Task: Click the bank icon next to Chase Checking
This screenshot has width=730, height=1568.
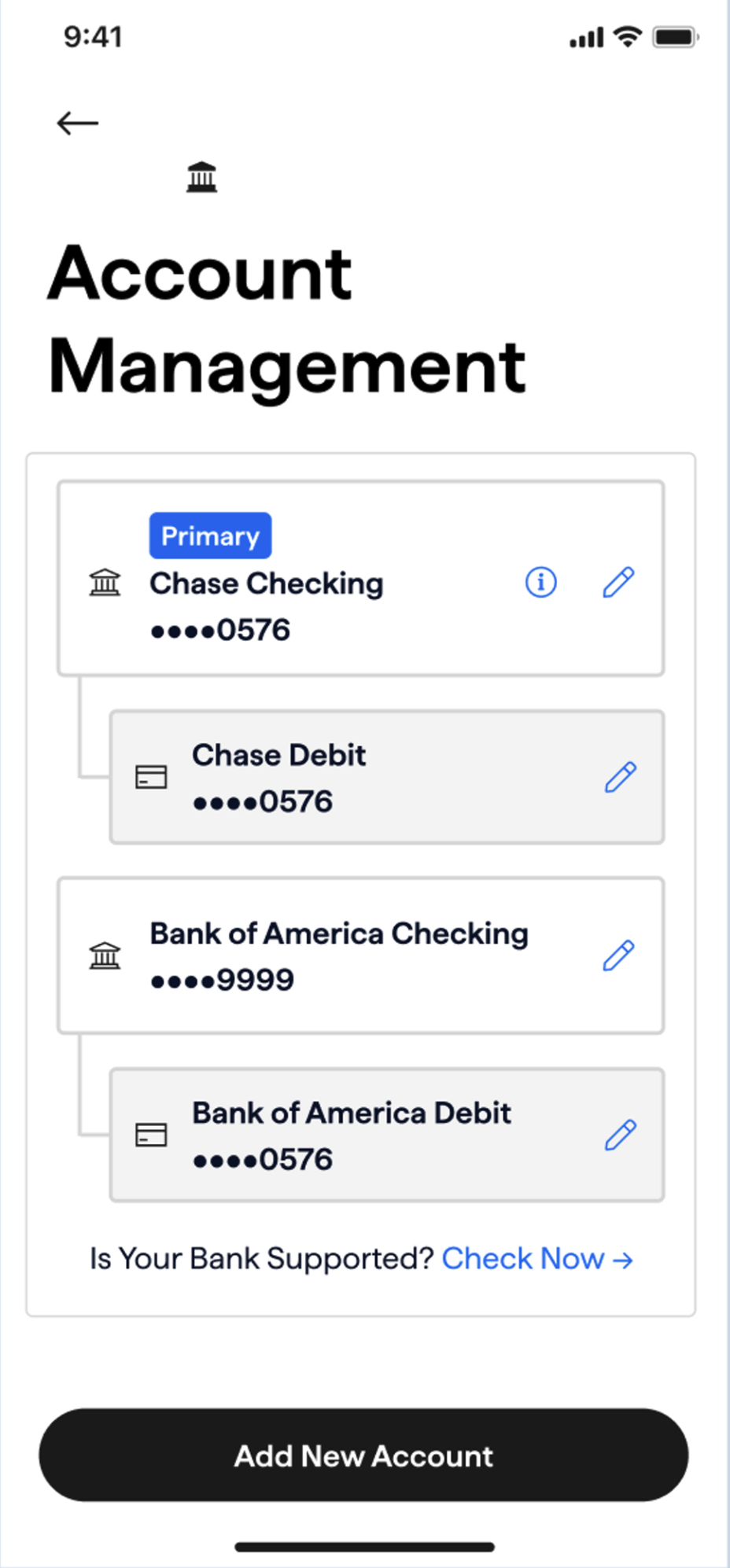Action: pyautogui.click(x=105, y=583)
